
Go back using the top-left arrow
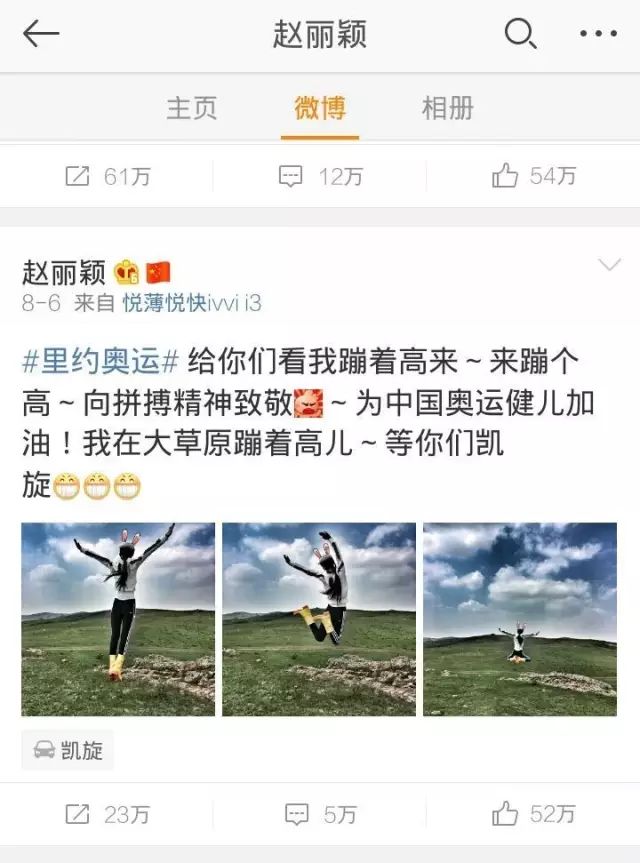(41, 35)
